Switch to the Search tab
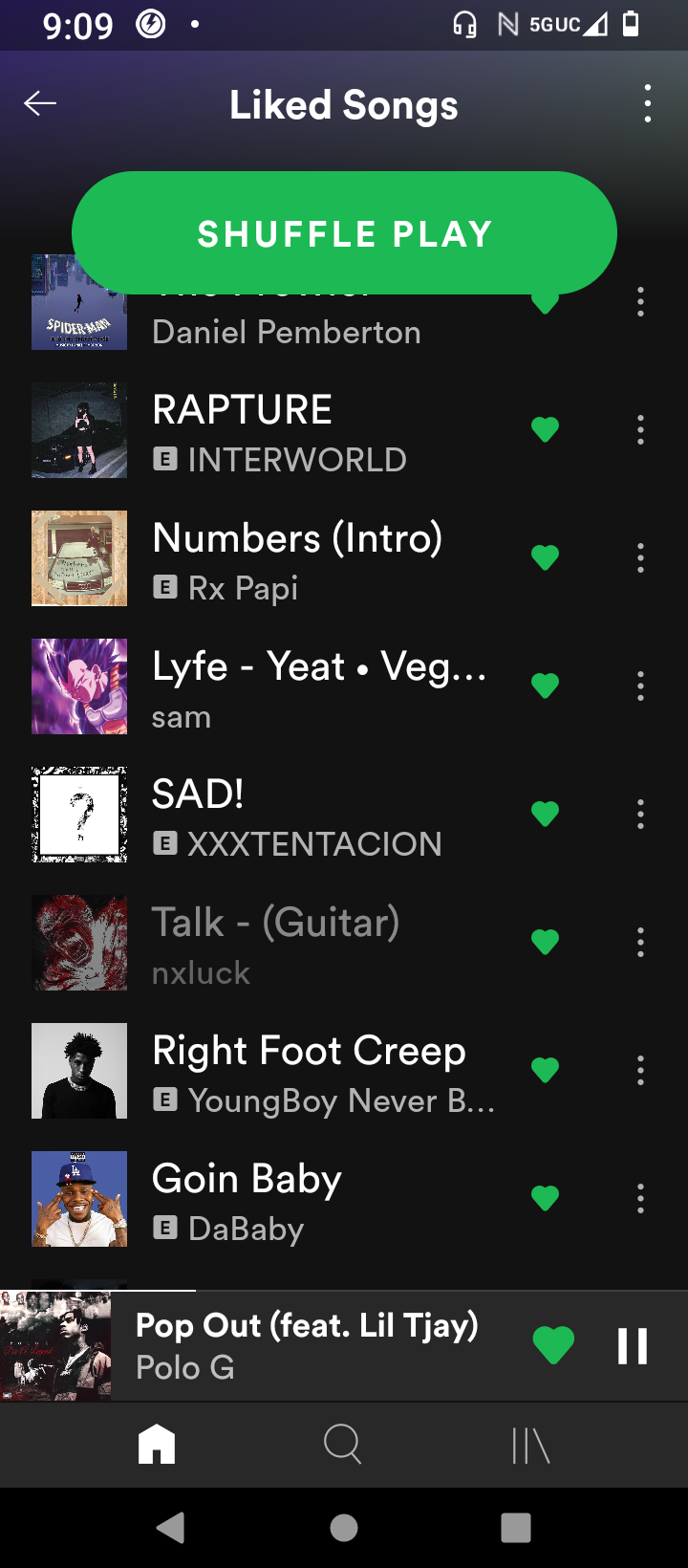 (x=342, y=1444)
